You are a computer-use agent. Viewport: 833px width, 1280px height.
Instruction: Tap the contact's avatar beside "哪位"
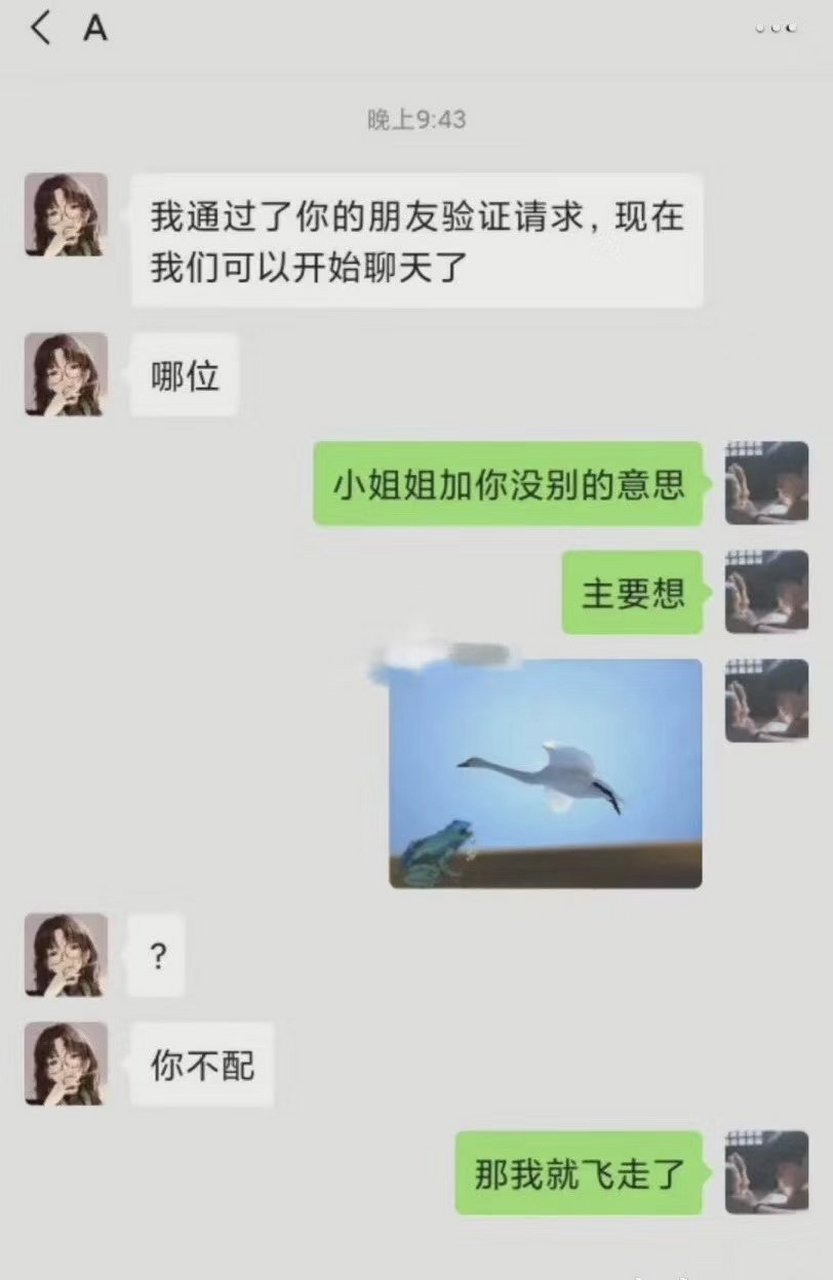click(64, 375)
